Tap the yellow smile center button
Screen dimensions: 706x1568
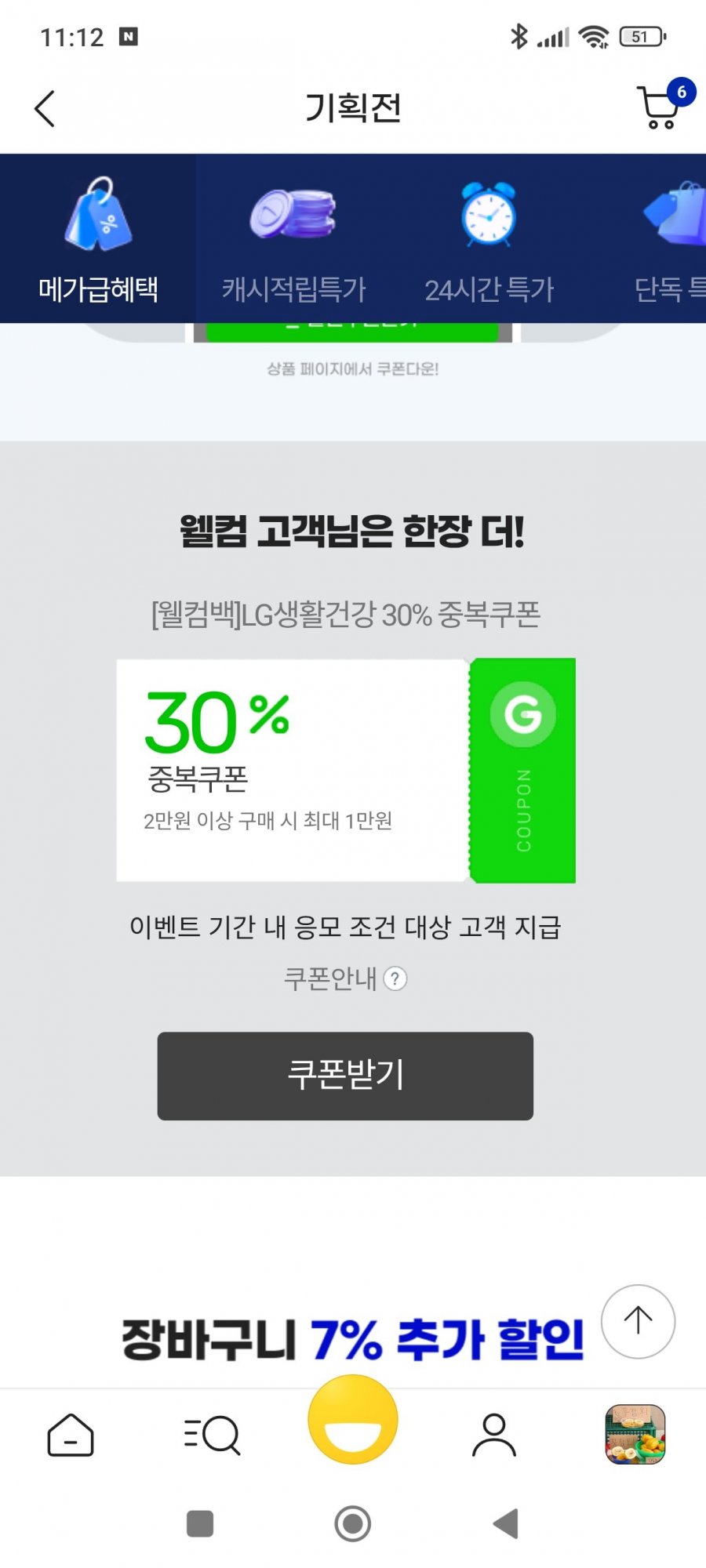[x=353, y=1421]
